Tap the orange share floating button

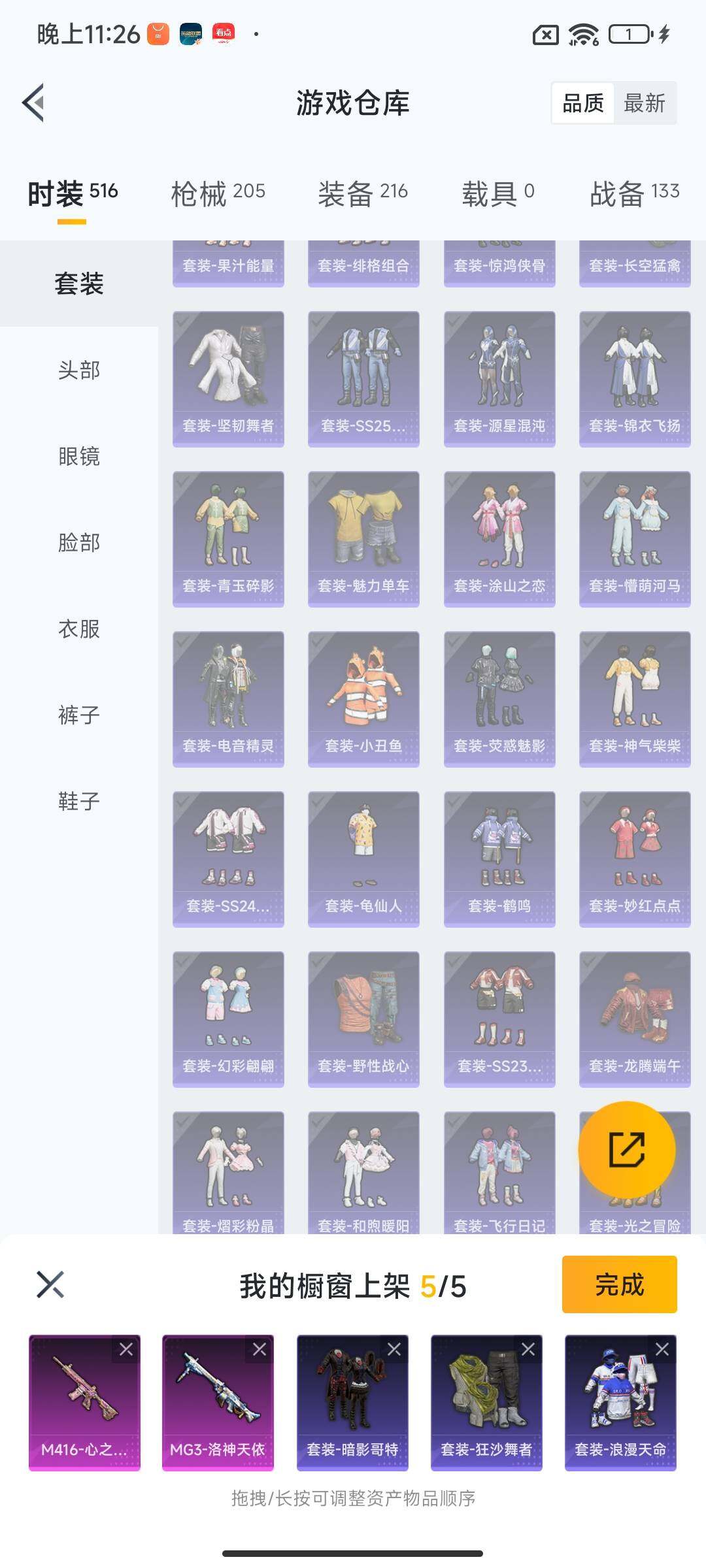point(626,1150)
